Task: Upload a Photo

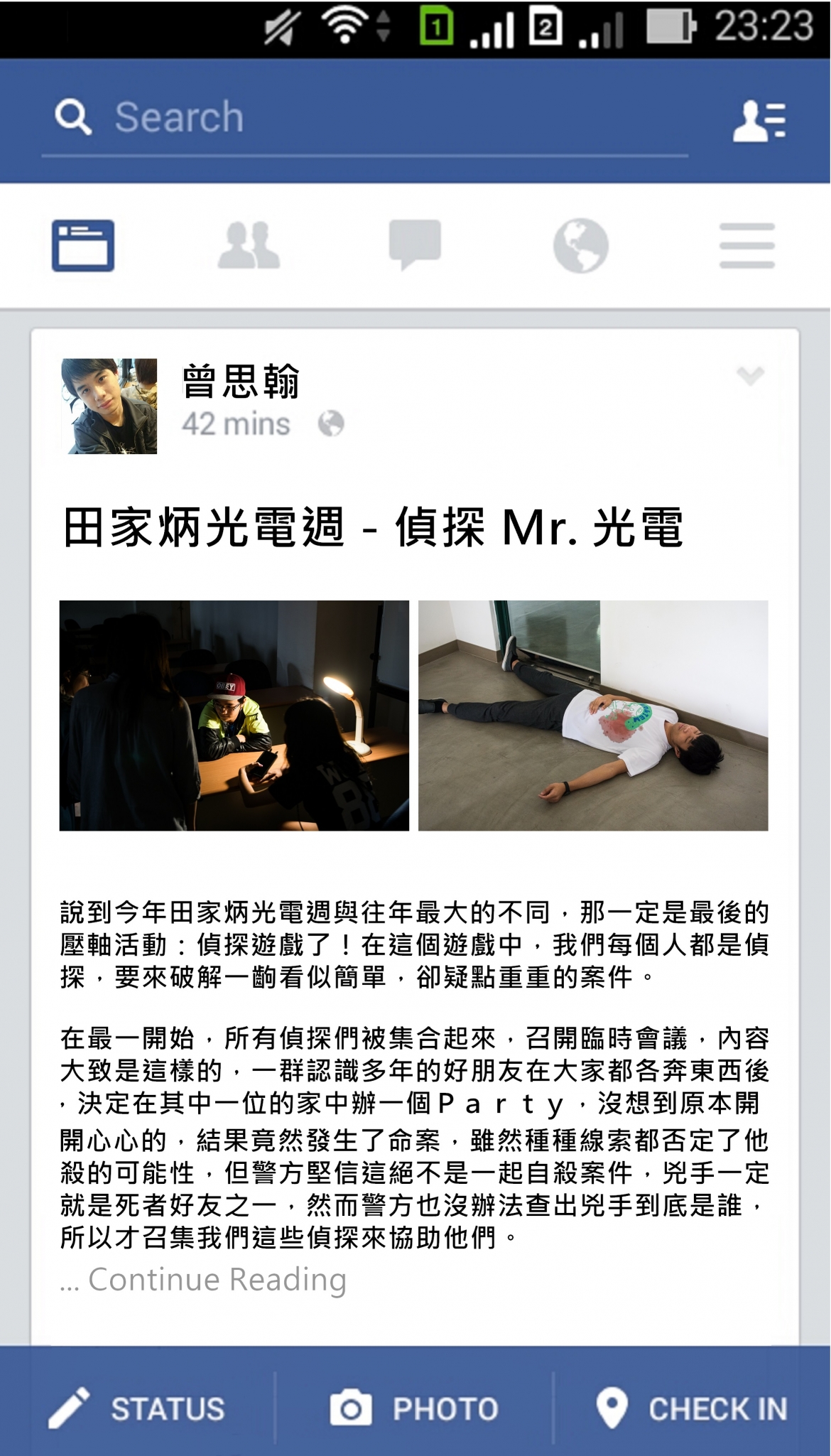Action: point(414,1408)
